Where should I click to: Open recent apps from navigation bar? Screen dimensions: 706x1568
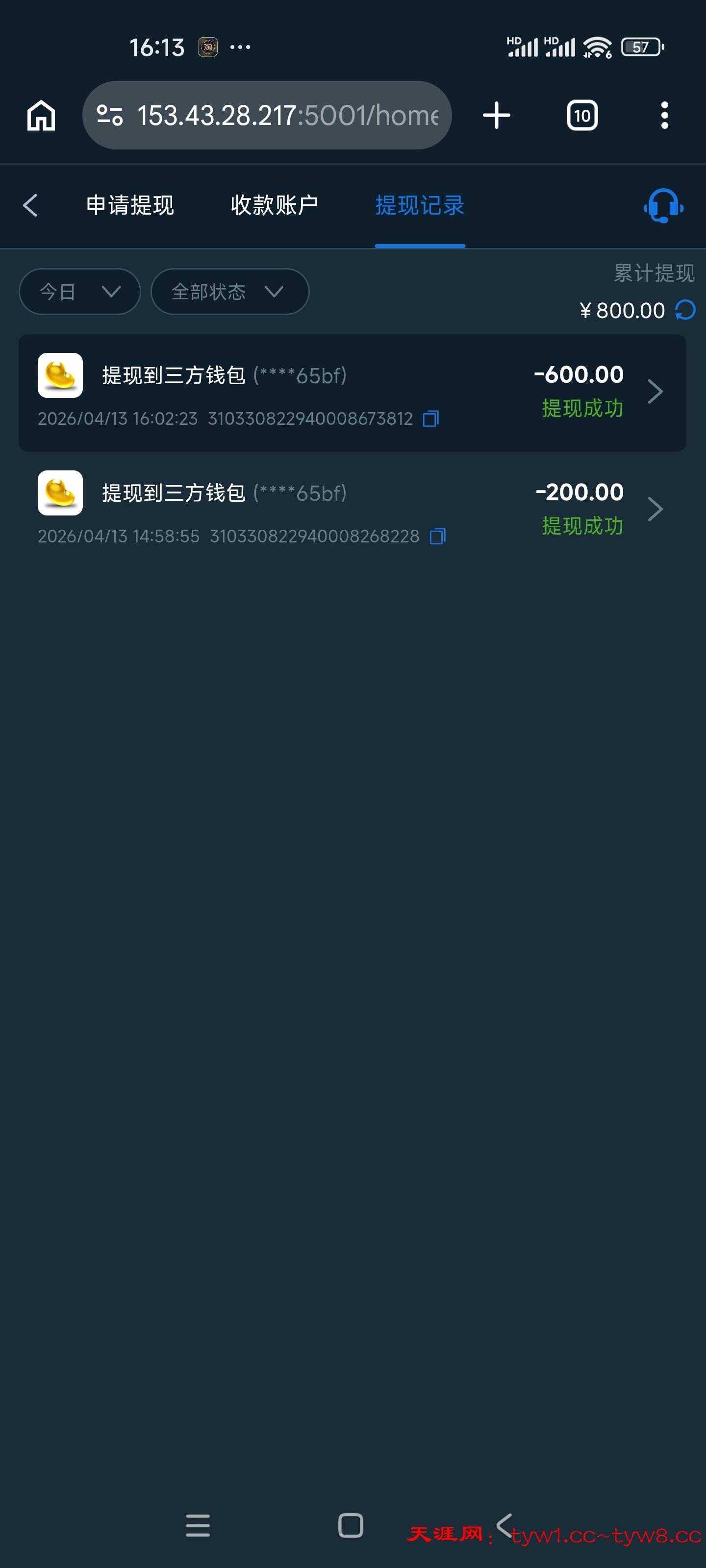[x=198, y=1525]
